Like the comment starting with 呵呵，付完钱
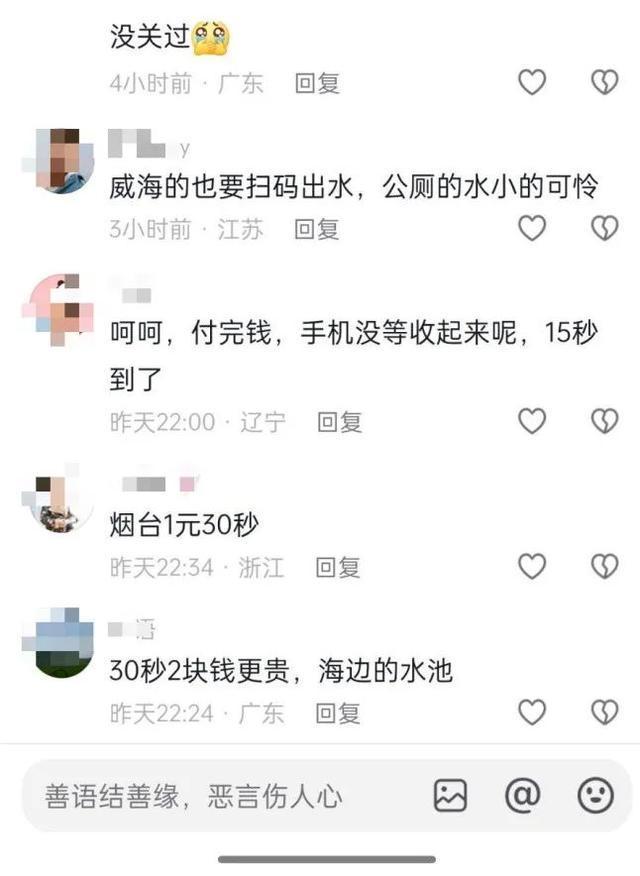640x876 pixels. (x=532, y=422)
